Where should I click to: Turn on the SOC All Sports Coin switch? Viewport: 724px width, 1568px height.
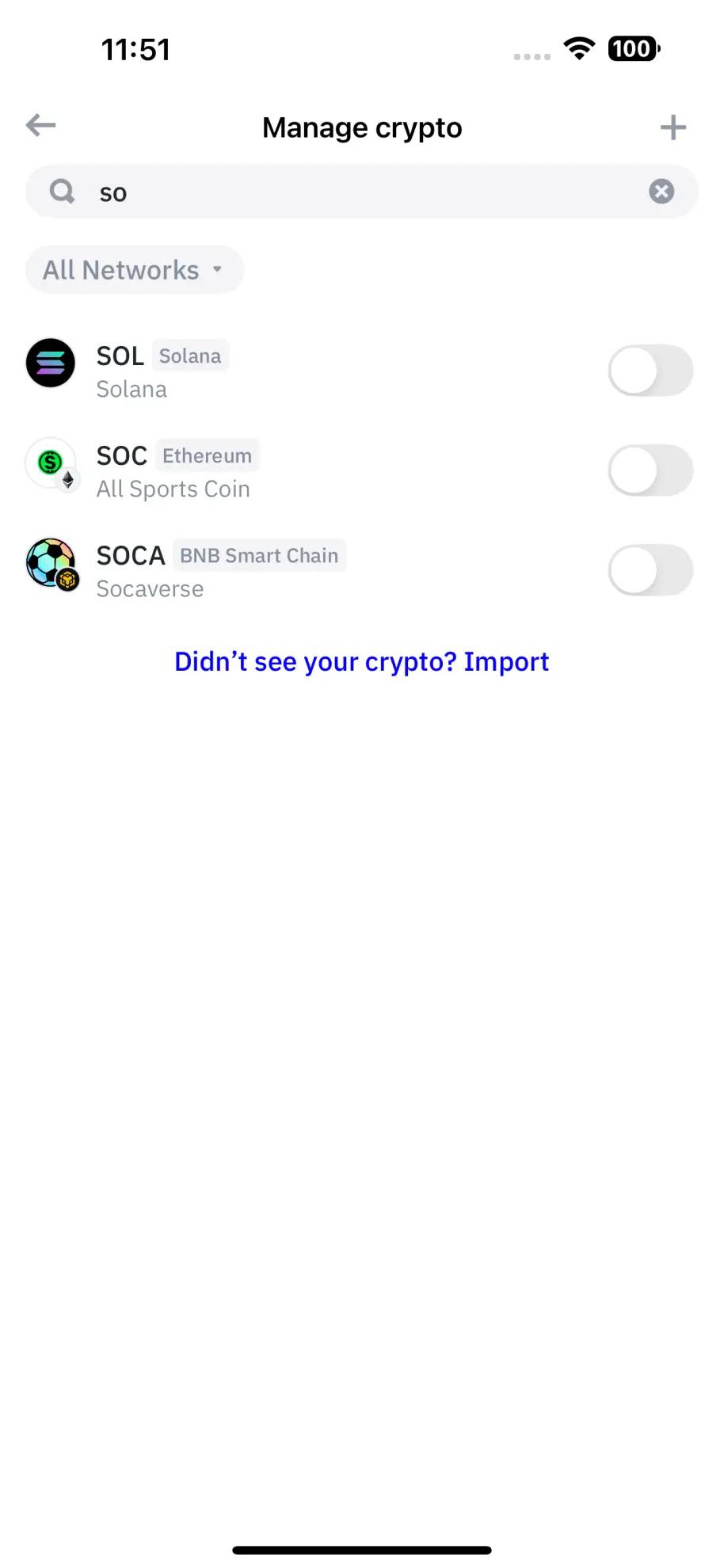tap(650, 470)
